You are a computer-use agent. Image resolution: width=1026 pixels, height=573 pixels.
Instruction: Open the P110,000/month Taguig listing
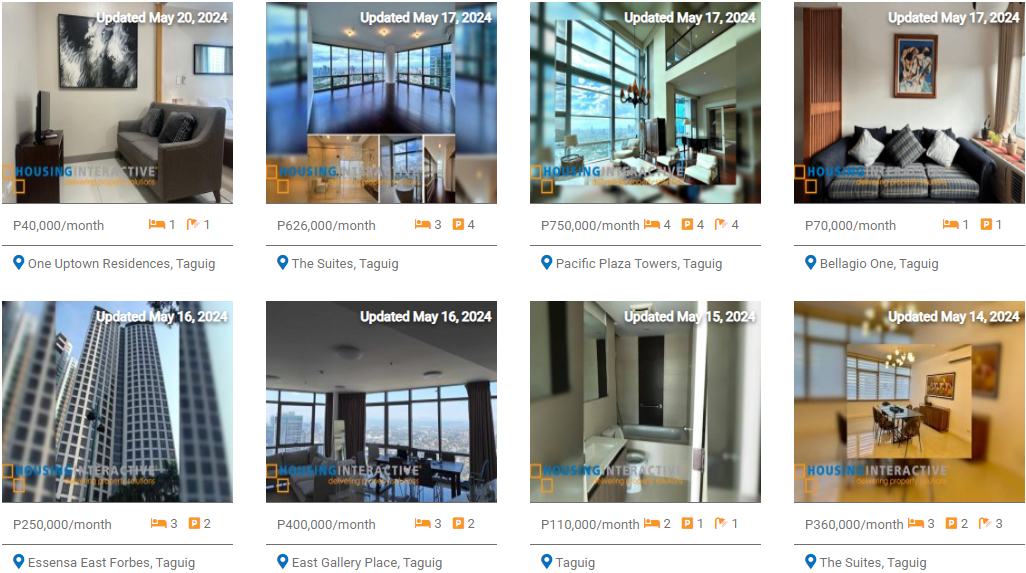point(645,402)
